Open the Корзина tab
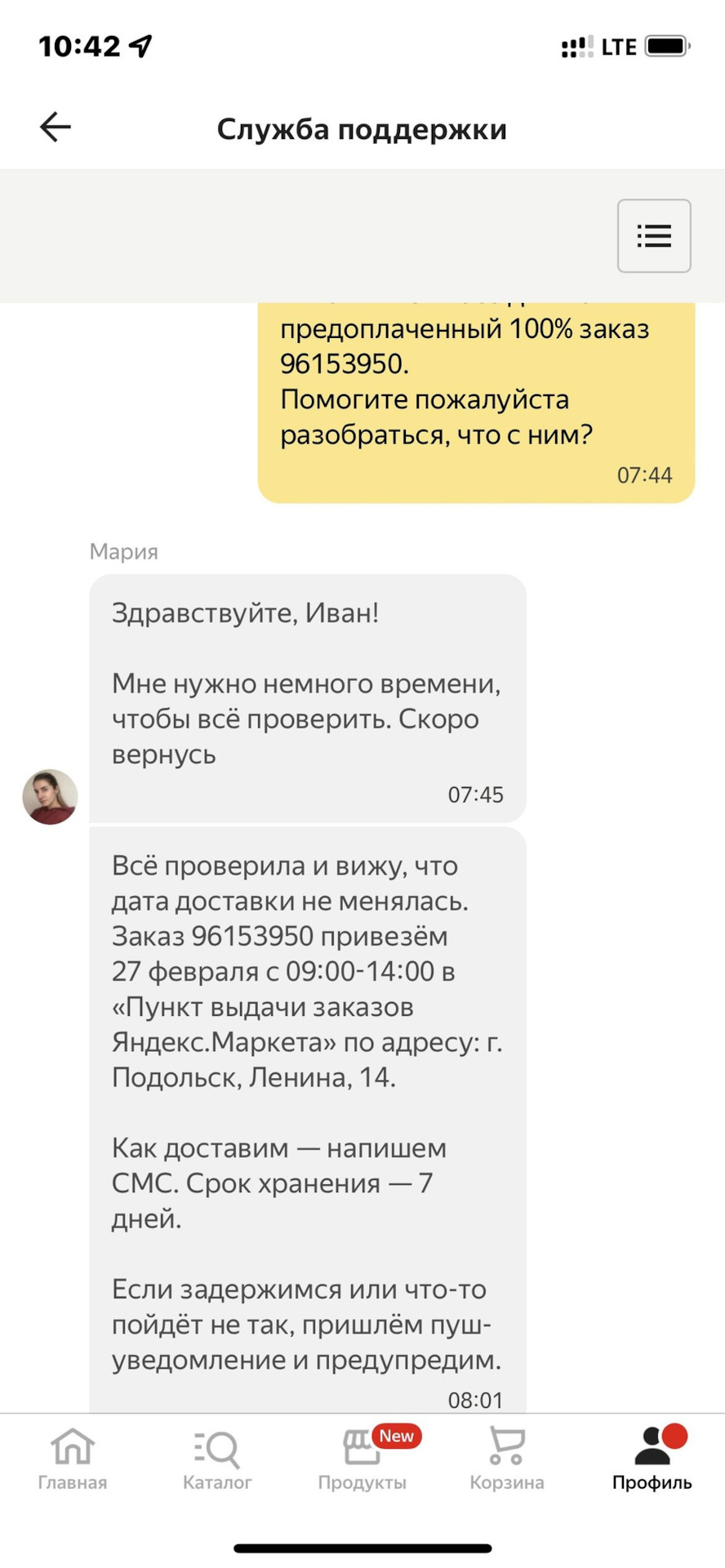The image size is (725, 1568). (506, 1460)
